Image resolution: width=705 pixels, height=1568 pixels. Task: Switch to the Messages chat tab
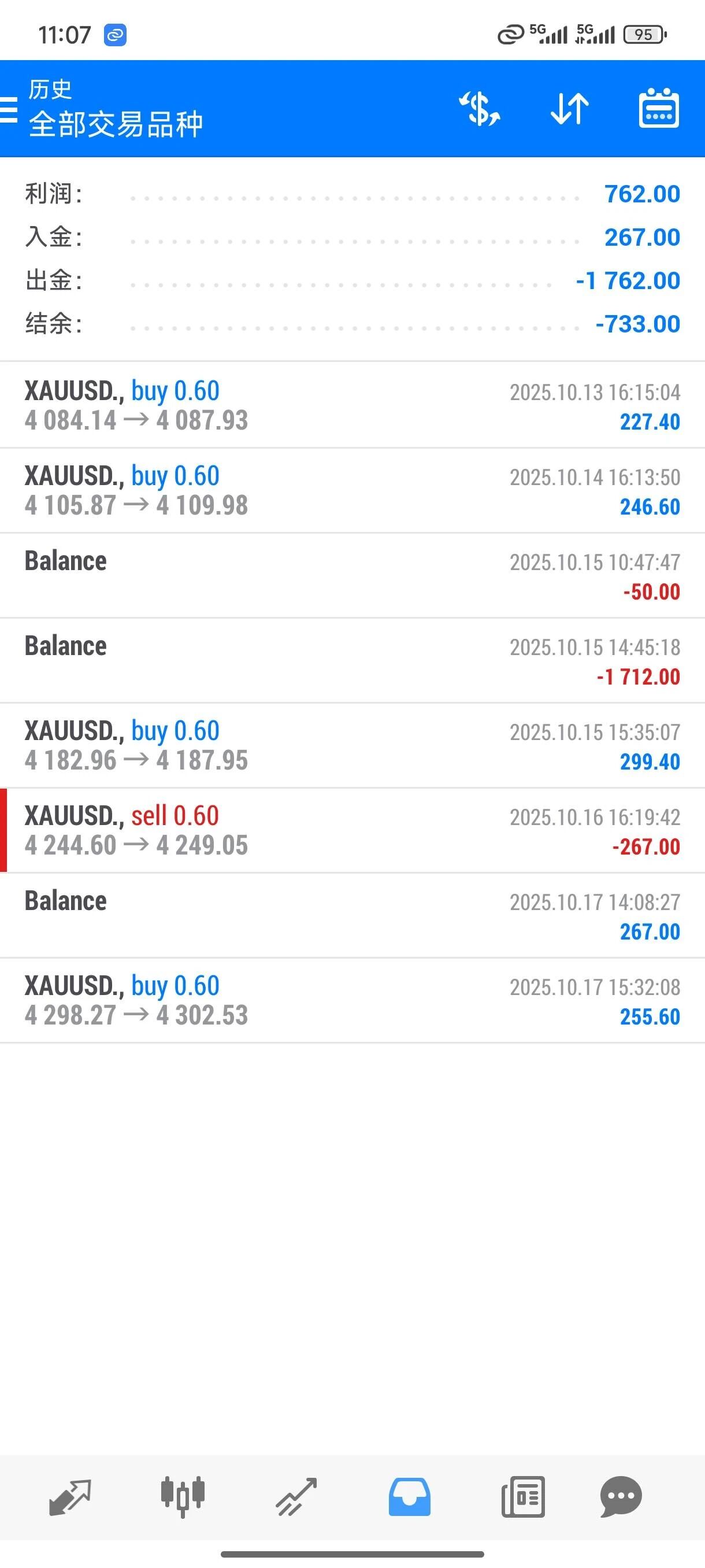pos(621,1497)
